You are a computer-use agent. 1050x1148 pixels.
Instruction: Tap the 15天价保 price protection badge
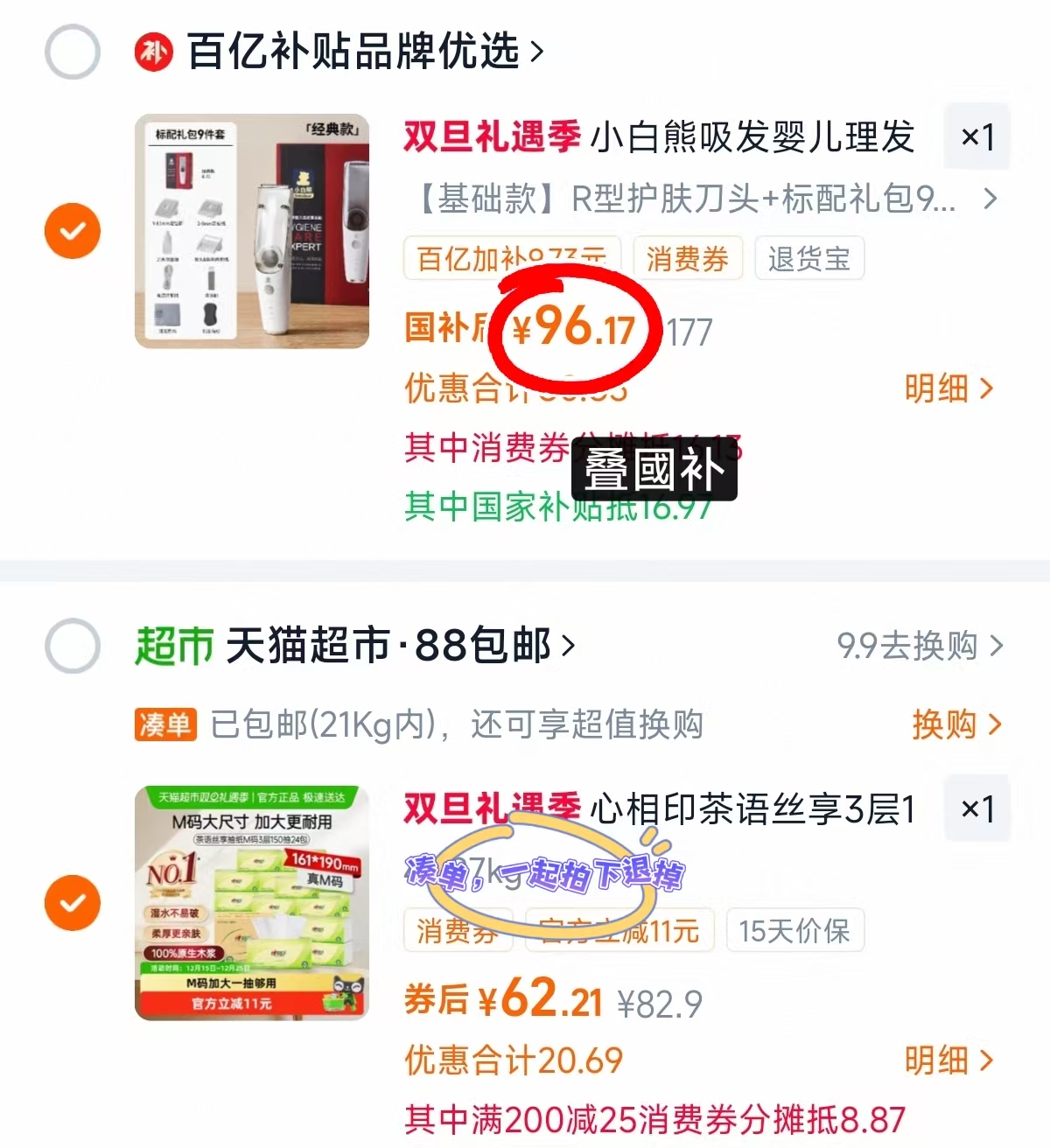pos(794,930)
